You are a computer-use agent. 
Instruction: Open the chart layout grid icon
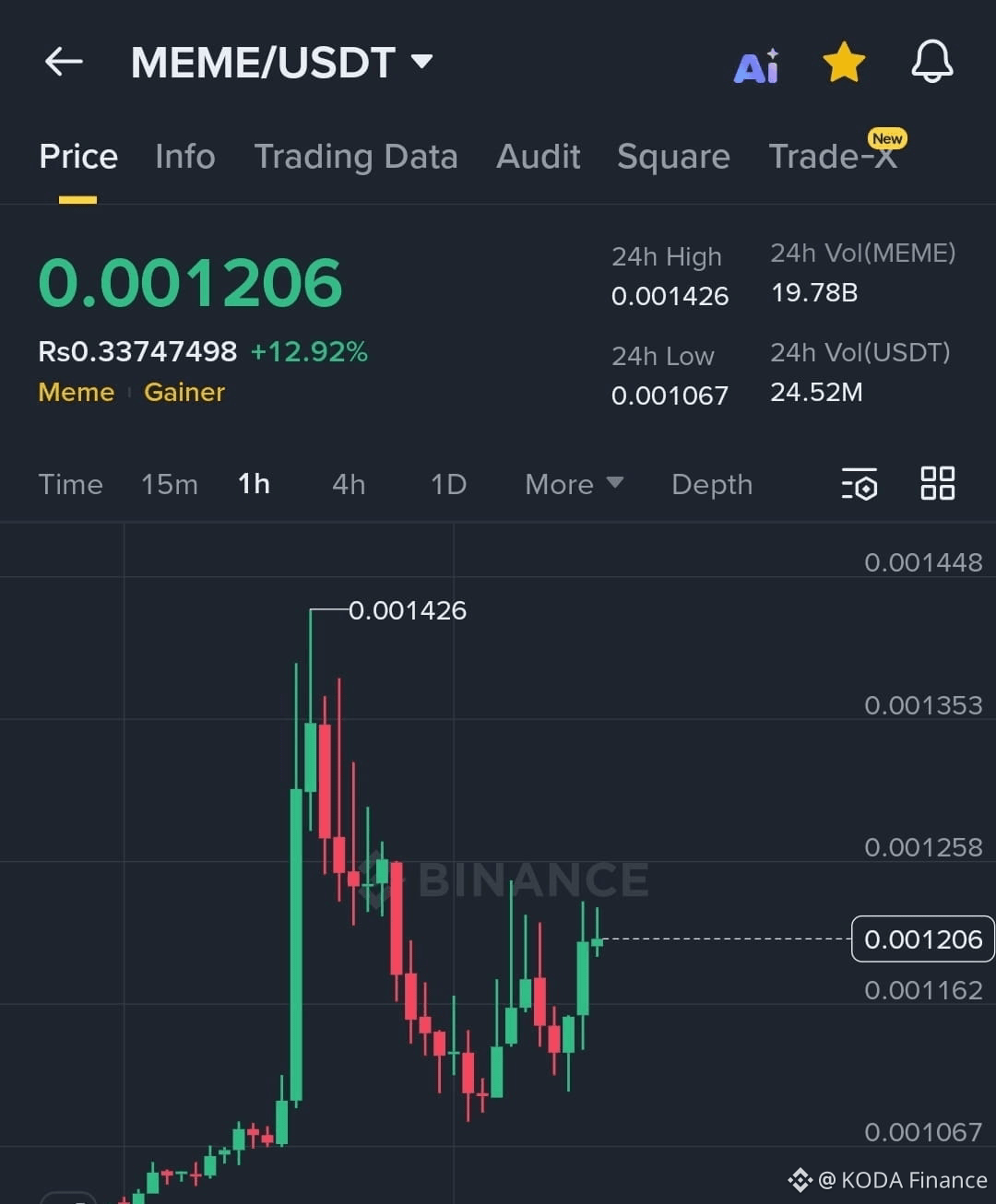point(937,483)
